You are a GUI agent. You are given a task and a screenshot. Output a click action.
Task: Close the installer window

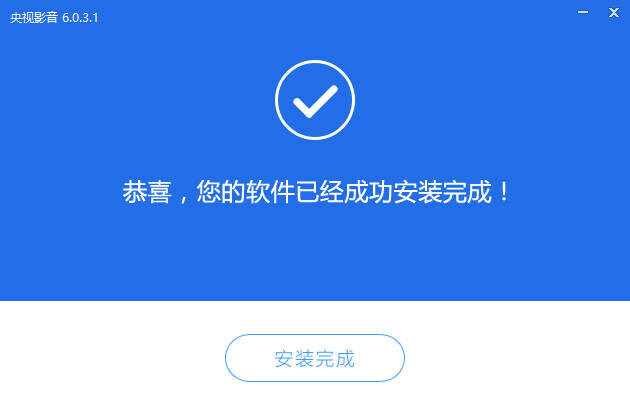coord(611,13)
